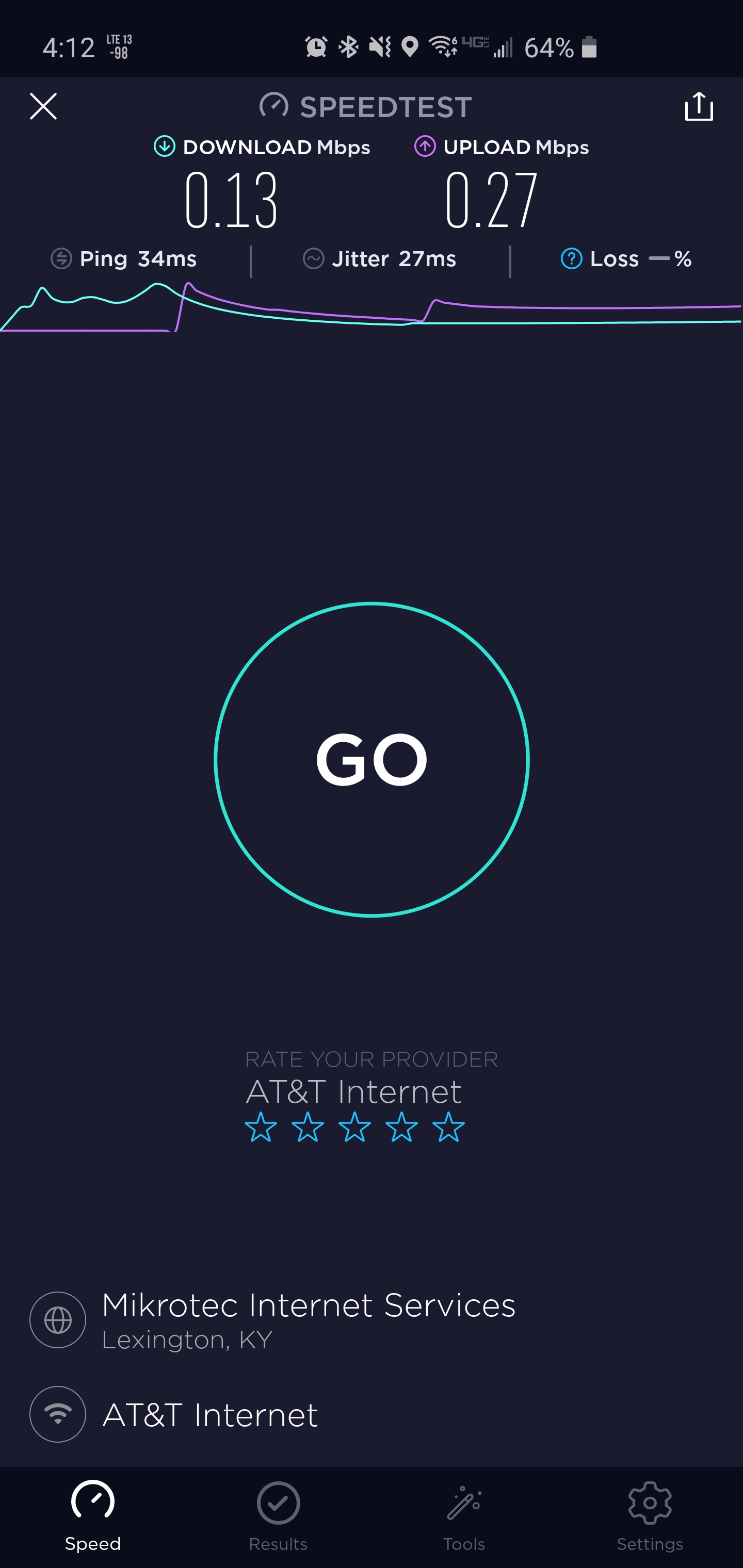Rate AT&T Internet one star
Image resolution: width=743 pixels, height=1568 pixels.
point(261,1128)
